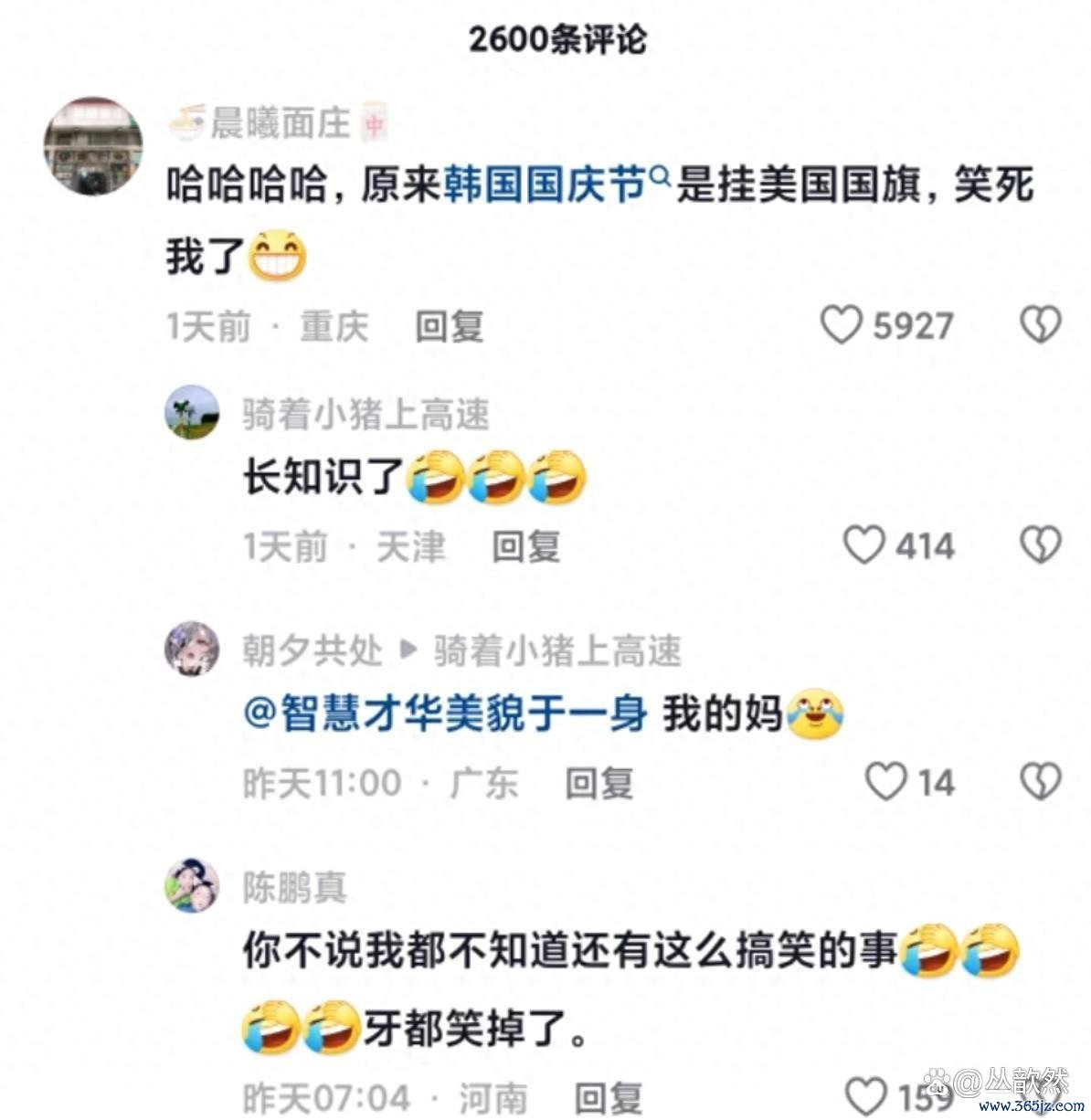Reply to 骑着小猪上高速's comment
Image resolution: width=1091 pixels, height=1120 pixels.
click(525, 547)
